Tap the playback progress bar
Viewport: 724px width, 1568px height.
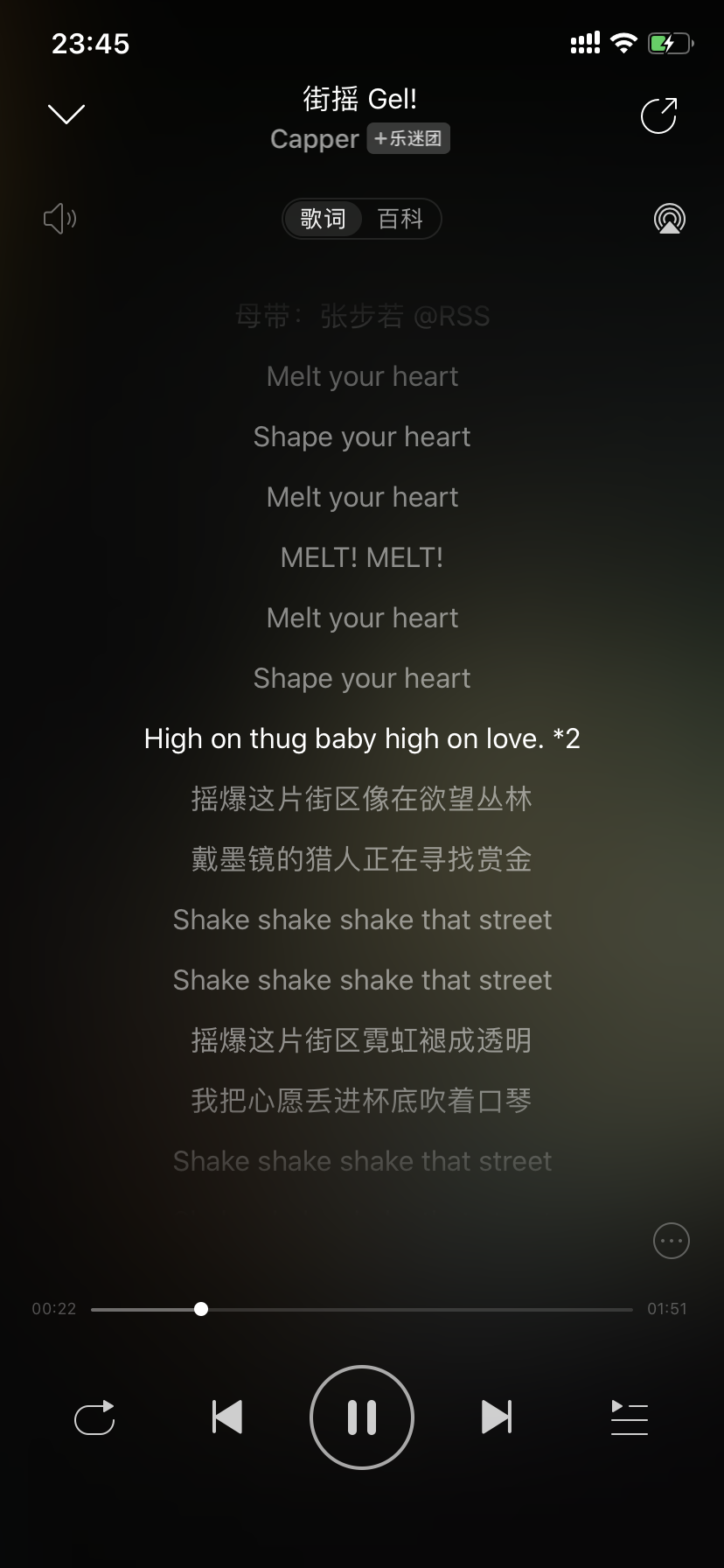(361, 1309)
